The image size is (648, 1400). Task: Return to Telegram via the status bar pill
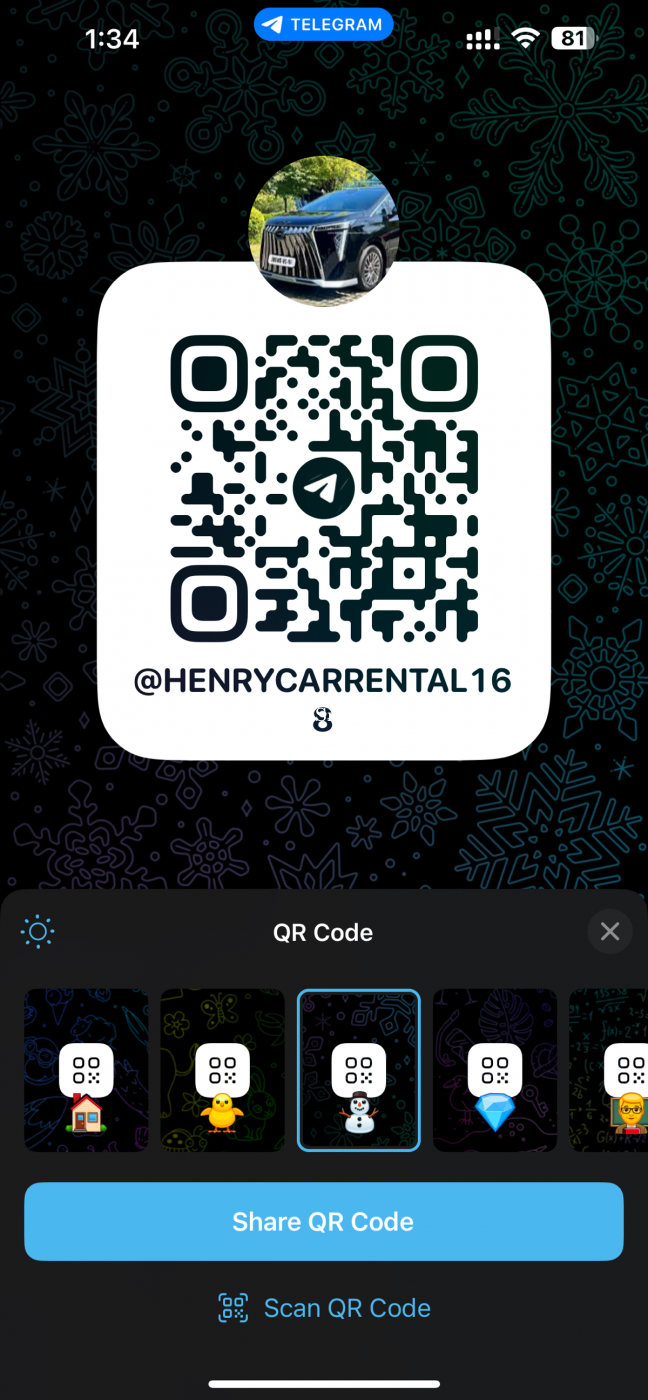pyautogui.click(x=323, y=25)
